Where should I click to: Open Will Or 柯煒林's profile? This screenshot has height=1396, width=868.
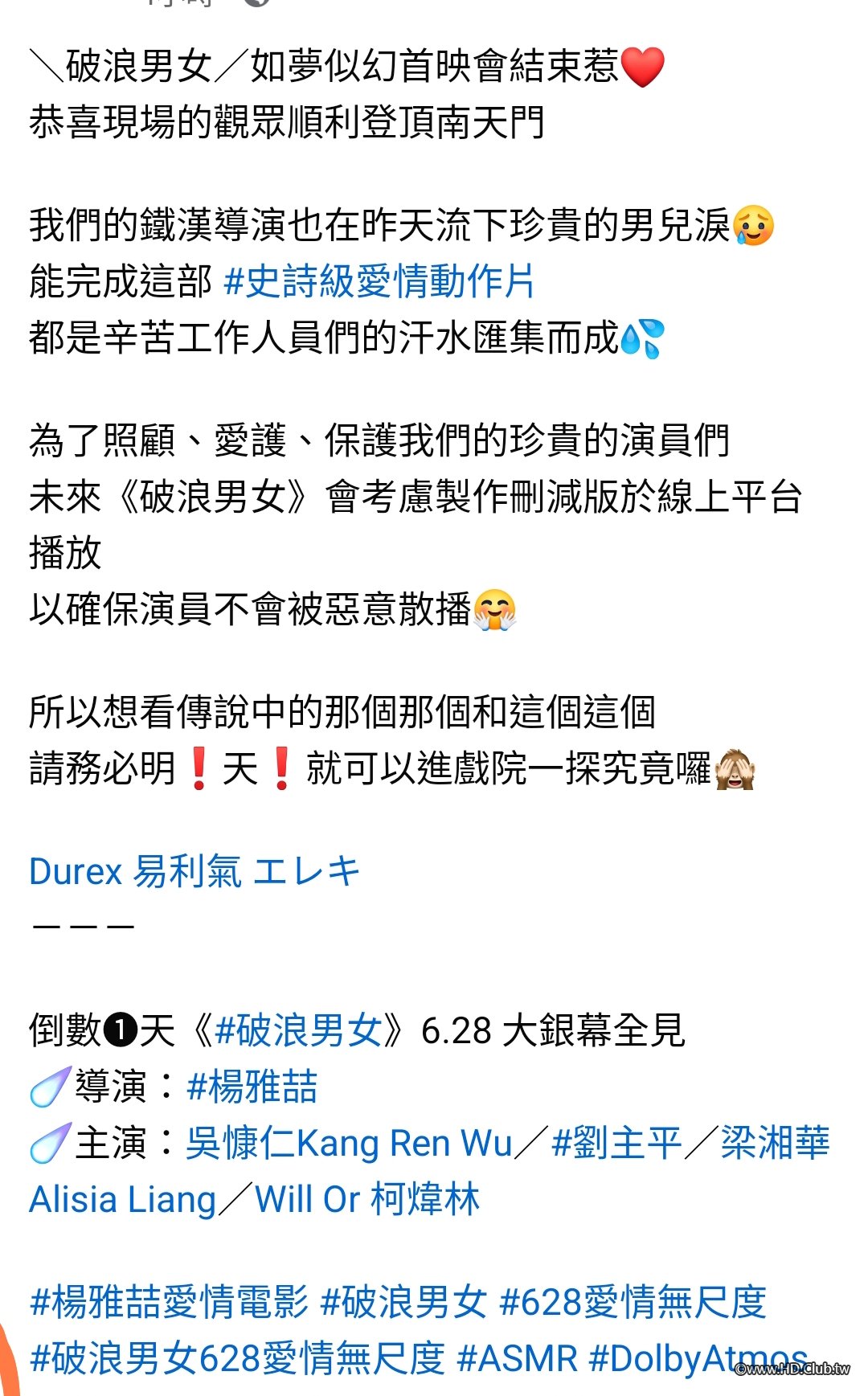[x=367, y=1200]
